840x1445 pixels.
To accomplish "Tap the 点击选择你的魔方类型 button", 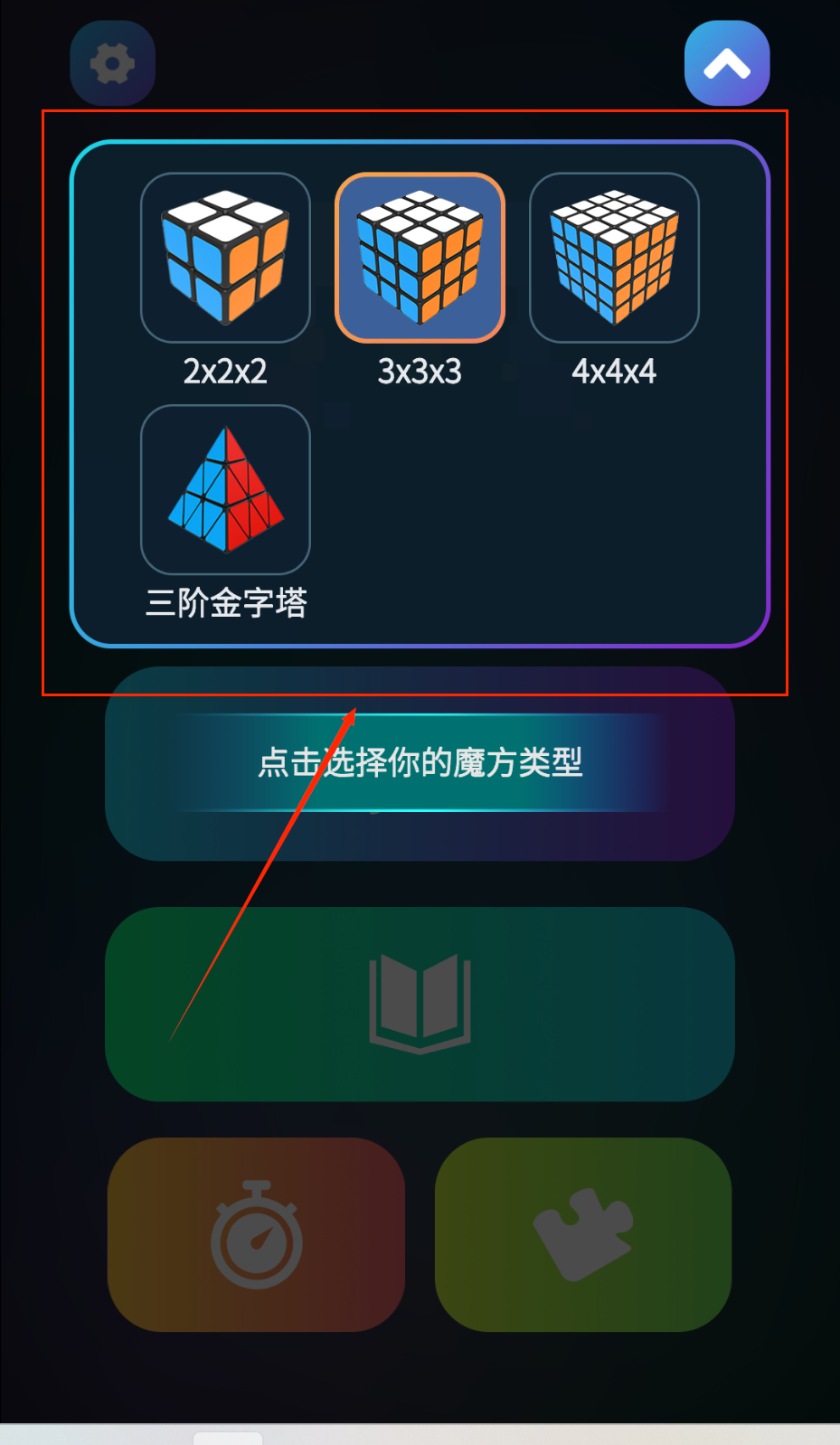I will 420,764.
